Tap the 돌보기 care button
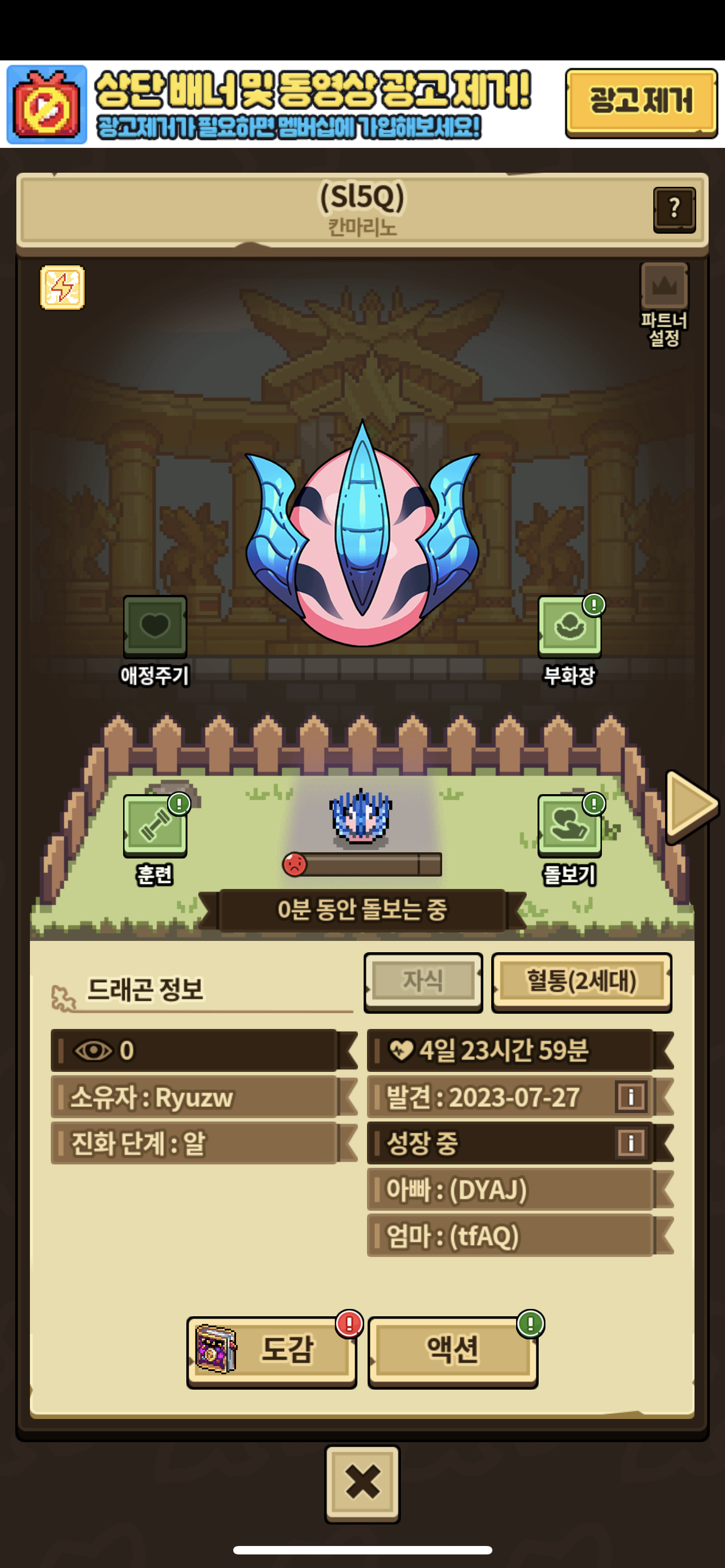The image size is (725, 1568). pos(569,826)
